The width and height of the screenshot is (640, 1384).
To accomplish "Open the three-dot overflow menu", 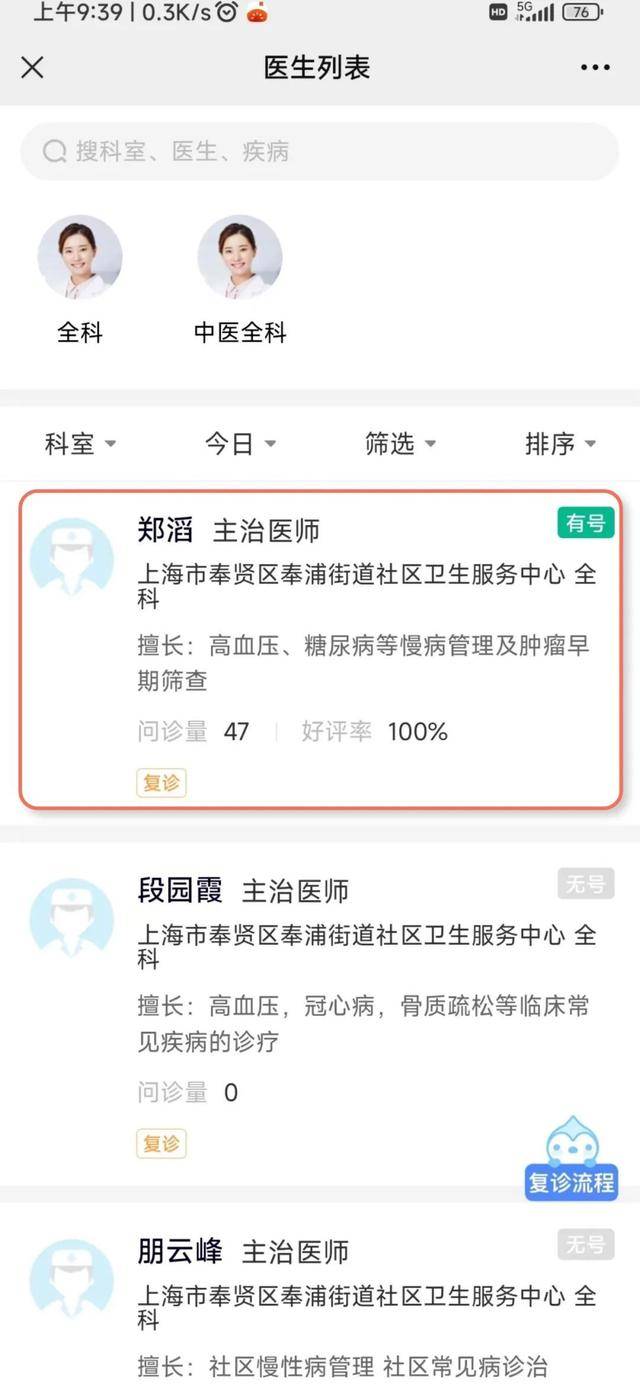I will click(x=595, y=67).
